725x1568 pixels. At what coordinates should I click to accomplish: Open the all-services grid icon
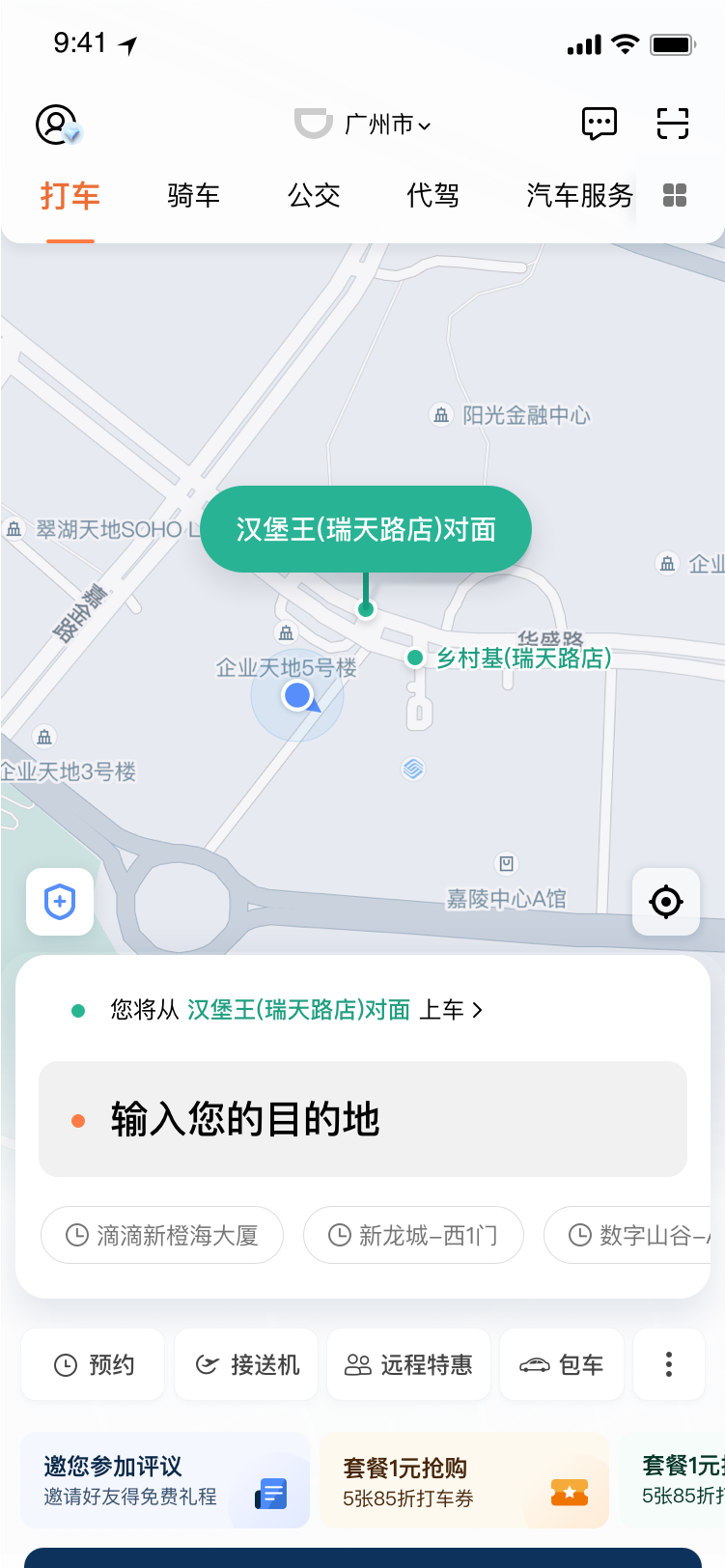coord(675,196)
